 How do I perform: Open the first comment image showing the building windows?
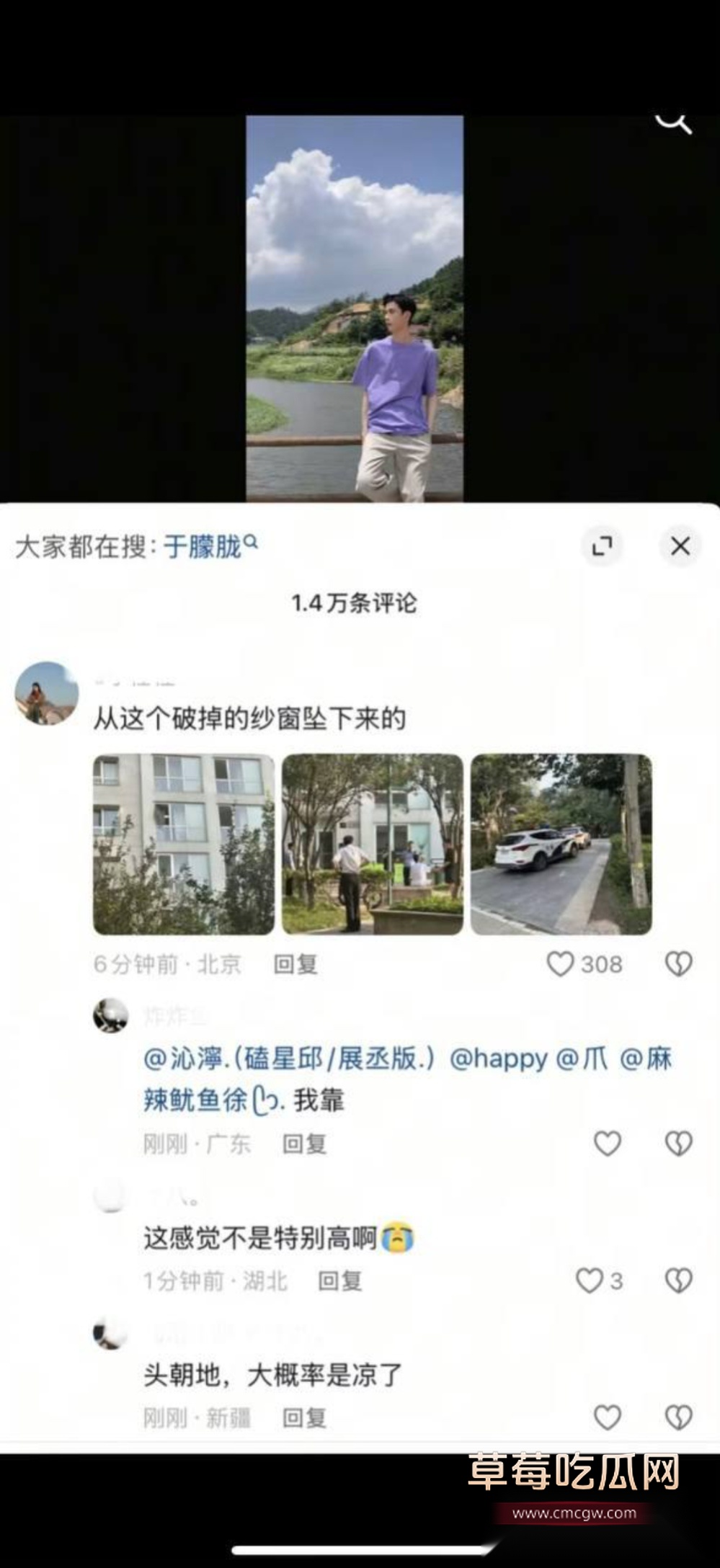184,844
